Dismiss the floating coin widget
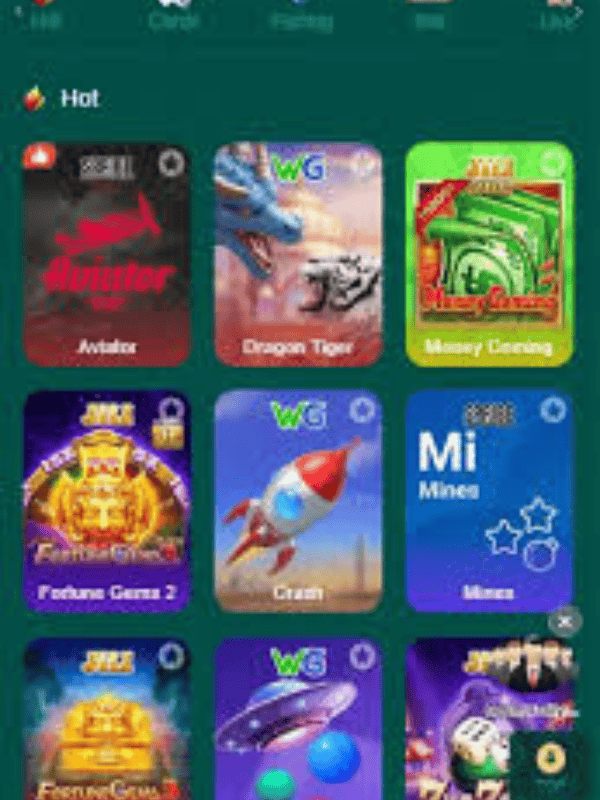The image size is (600, 800). click(565, 621)
